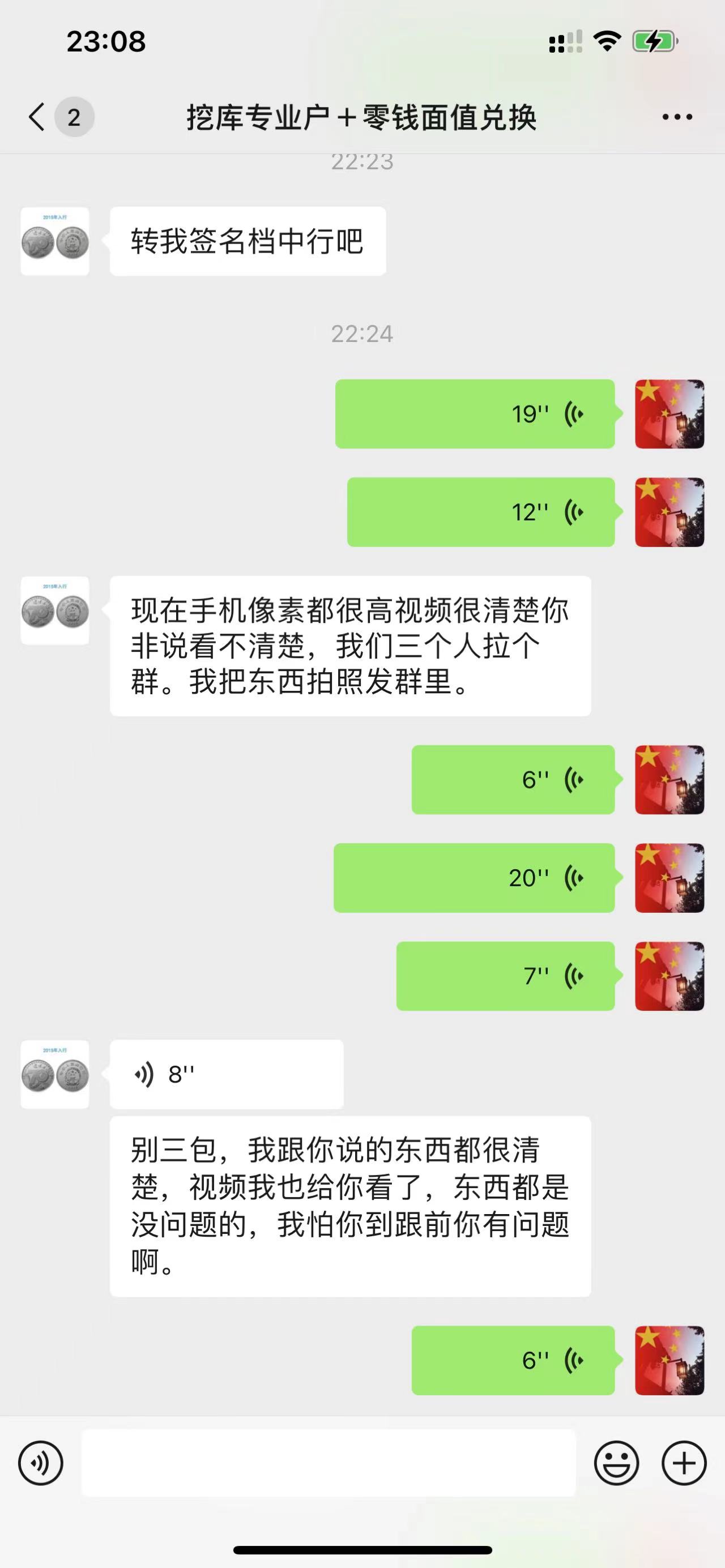The image size is (725, 1568).
Task: Switch to voice input mode
Action: (x=41, y=1463)
